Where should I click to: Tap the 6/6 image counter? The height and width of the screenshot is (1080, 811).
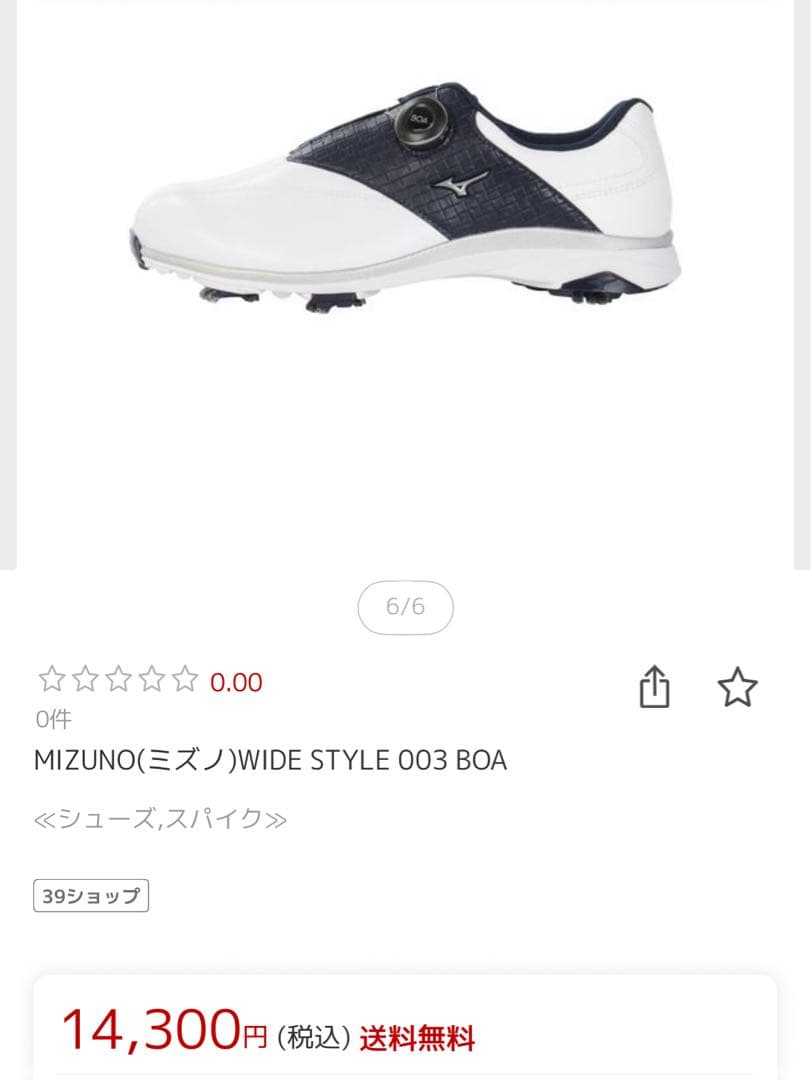(x=405, y=607)
